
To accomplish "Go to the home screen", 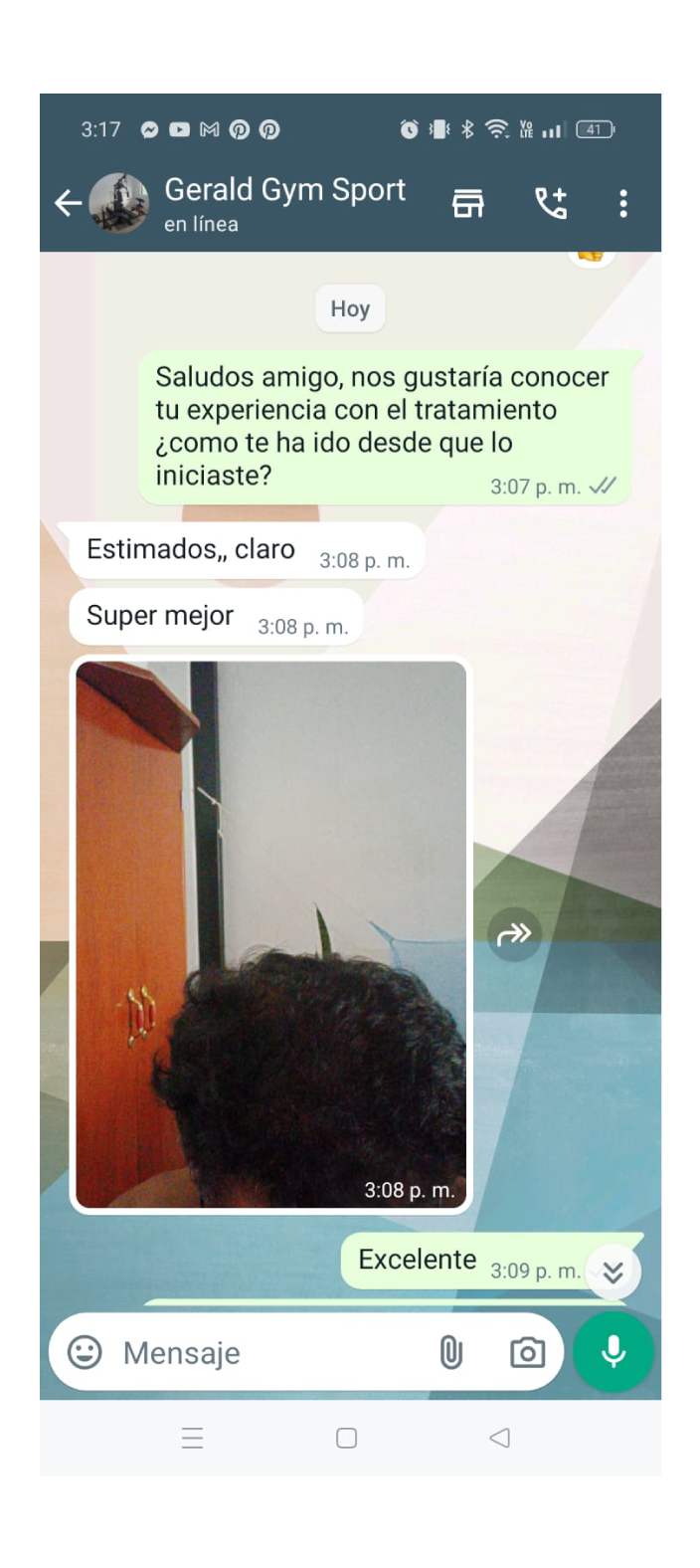I will pos(346,1438).
